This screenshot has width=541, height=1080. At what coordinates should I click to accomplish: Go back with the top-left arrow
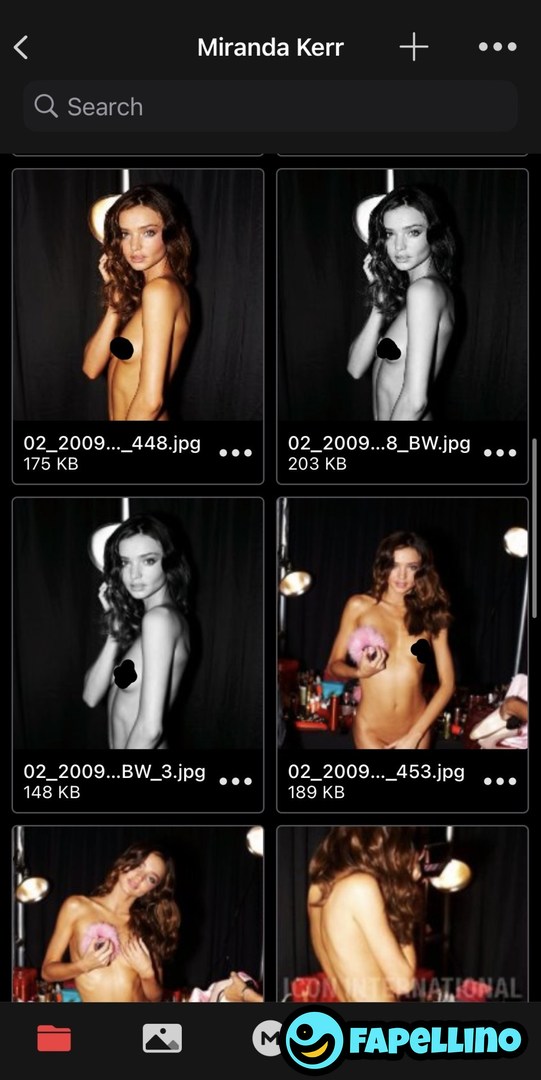(21, 48)
